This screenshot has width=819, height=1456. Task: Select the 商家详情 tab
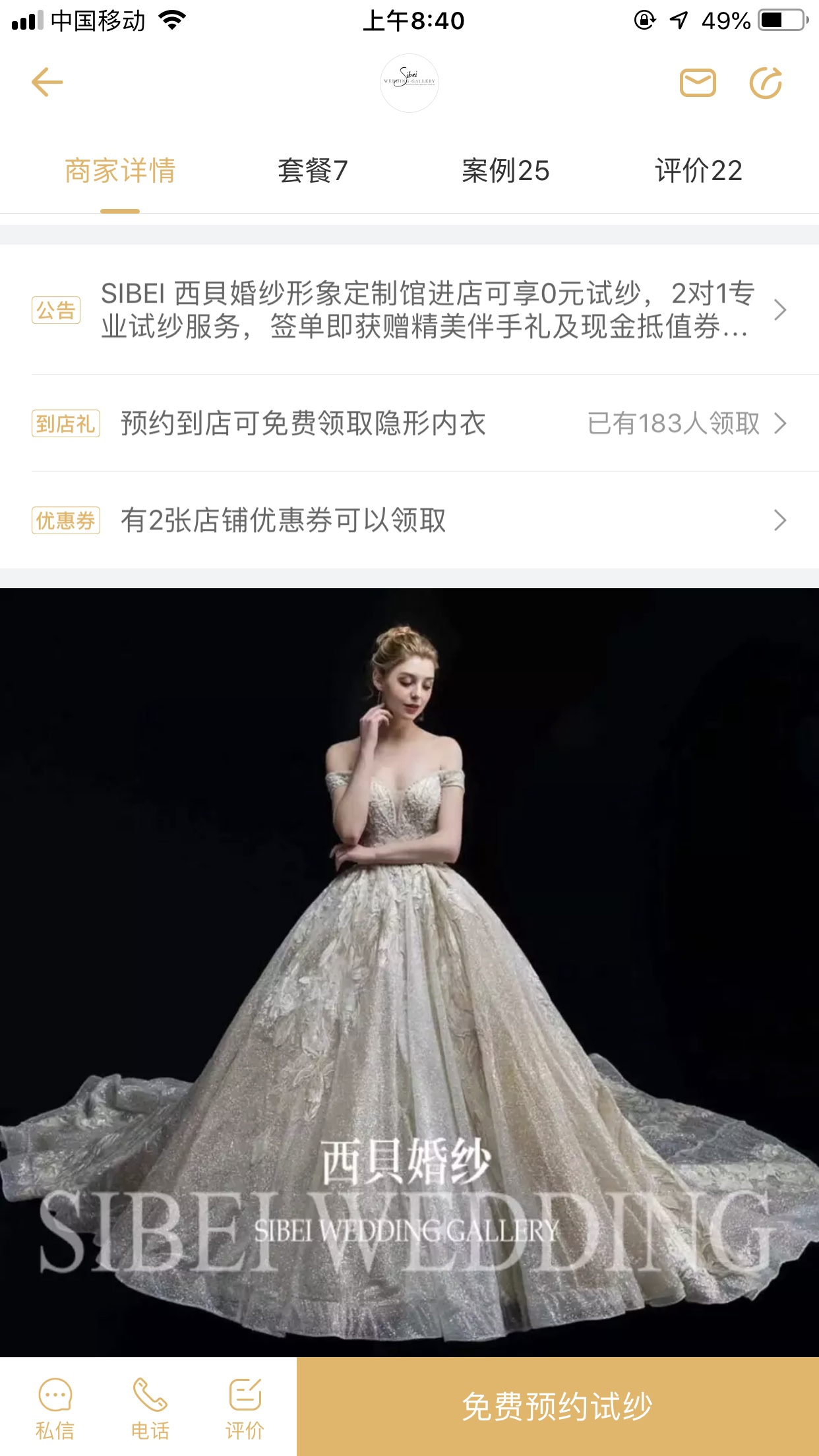120,171
